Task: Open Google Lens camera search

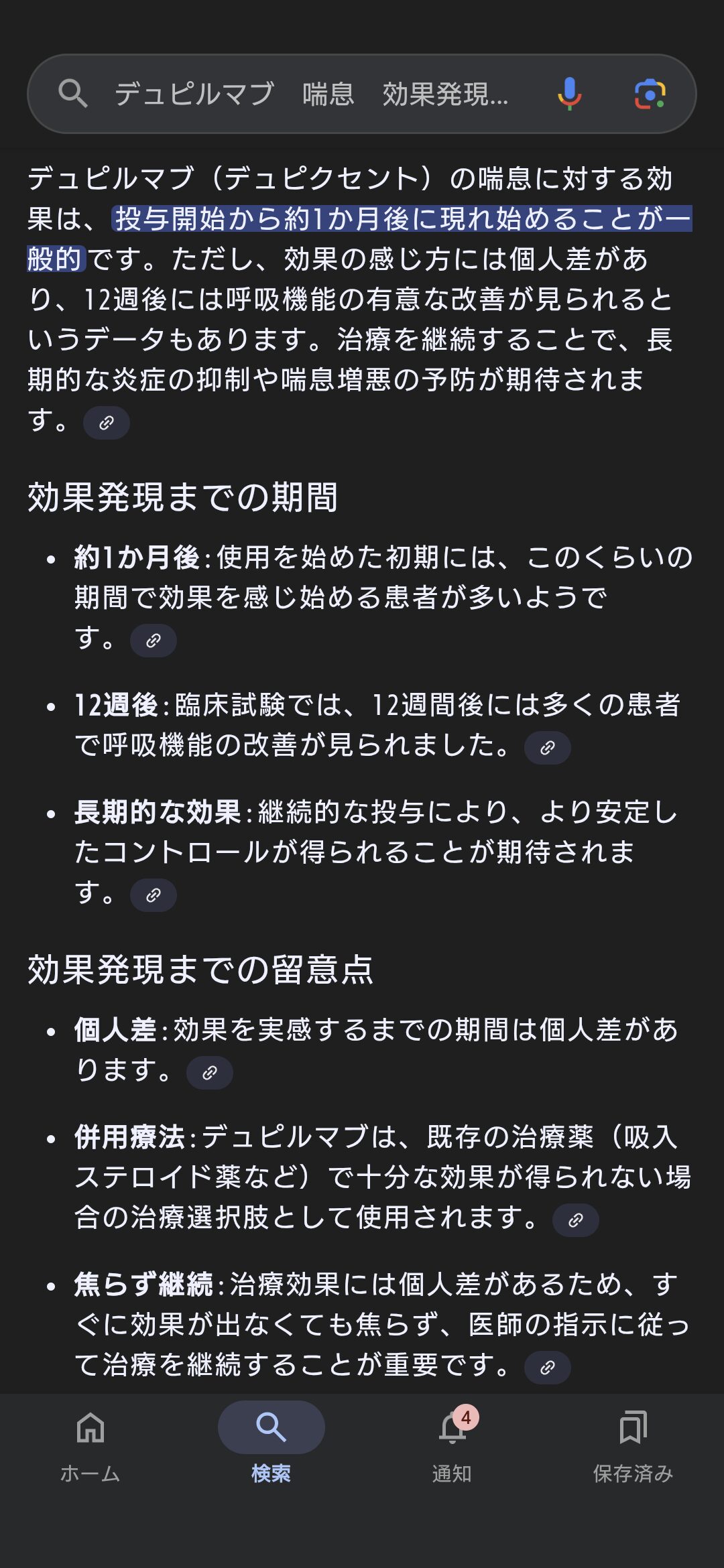Action: click(x=650, y=94)
